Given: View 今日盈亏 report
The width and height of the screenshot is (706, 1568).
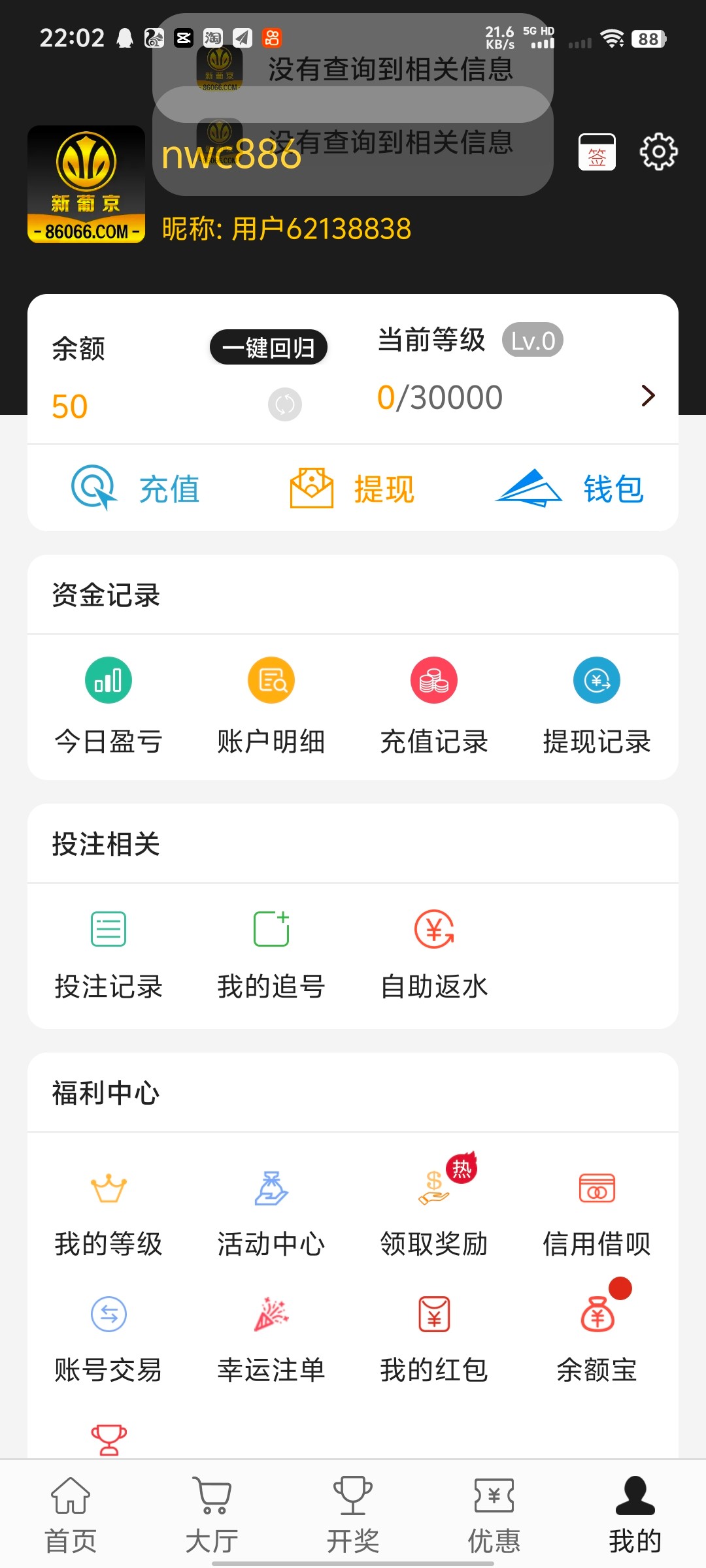Looking at the screenshot, I should tap(109, 706).
